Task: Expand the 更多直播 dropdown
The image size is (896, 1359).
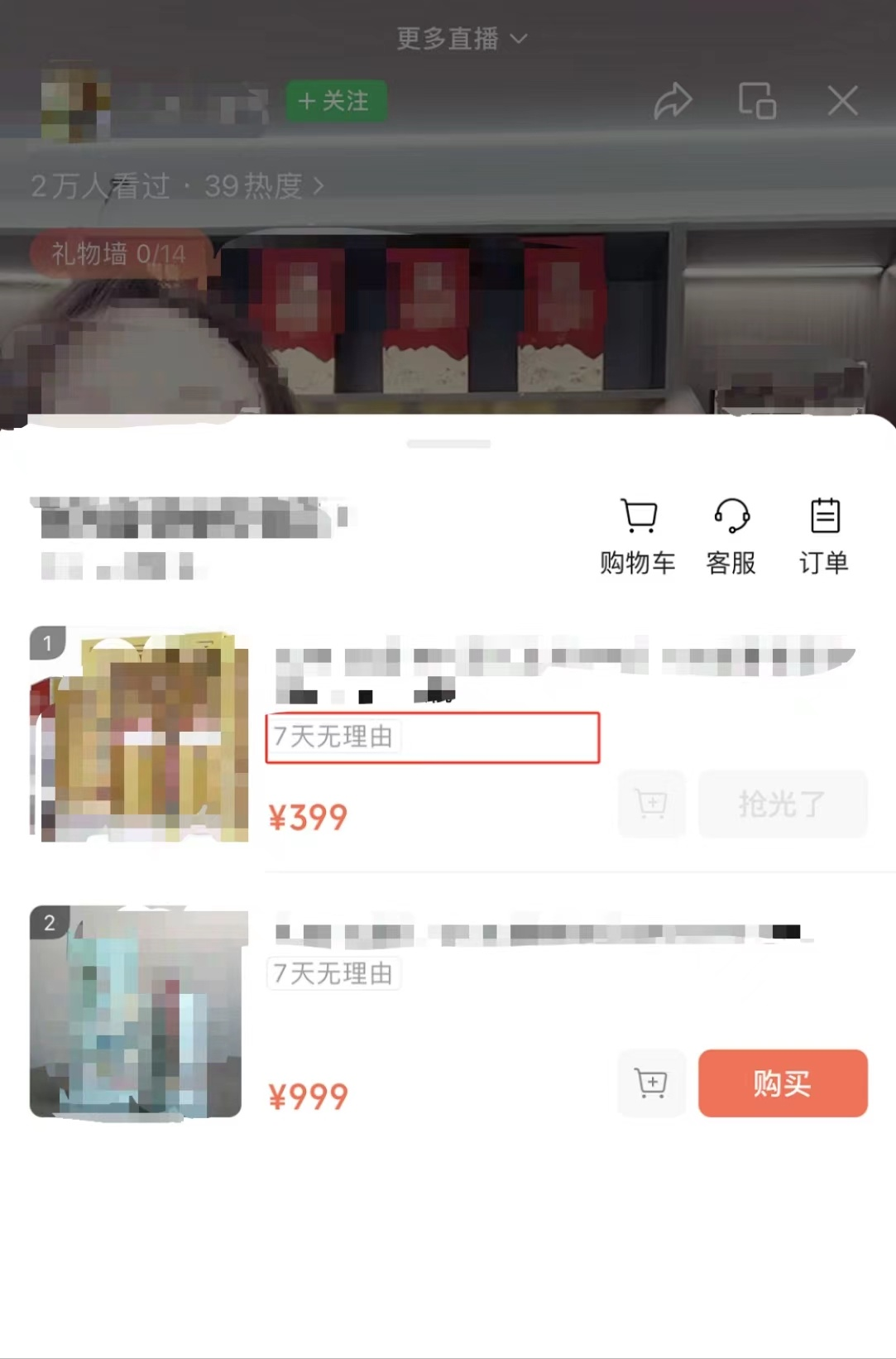Action: pyautogui.click(x=462, y=38)
